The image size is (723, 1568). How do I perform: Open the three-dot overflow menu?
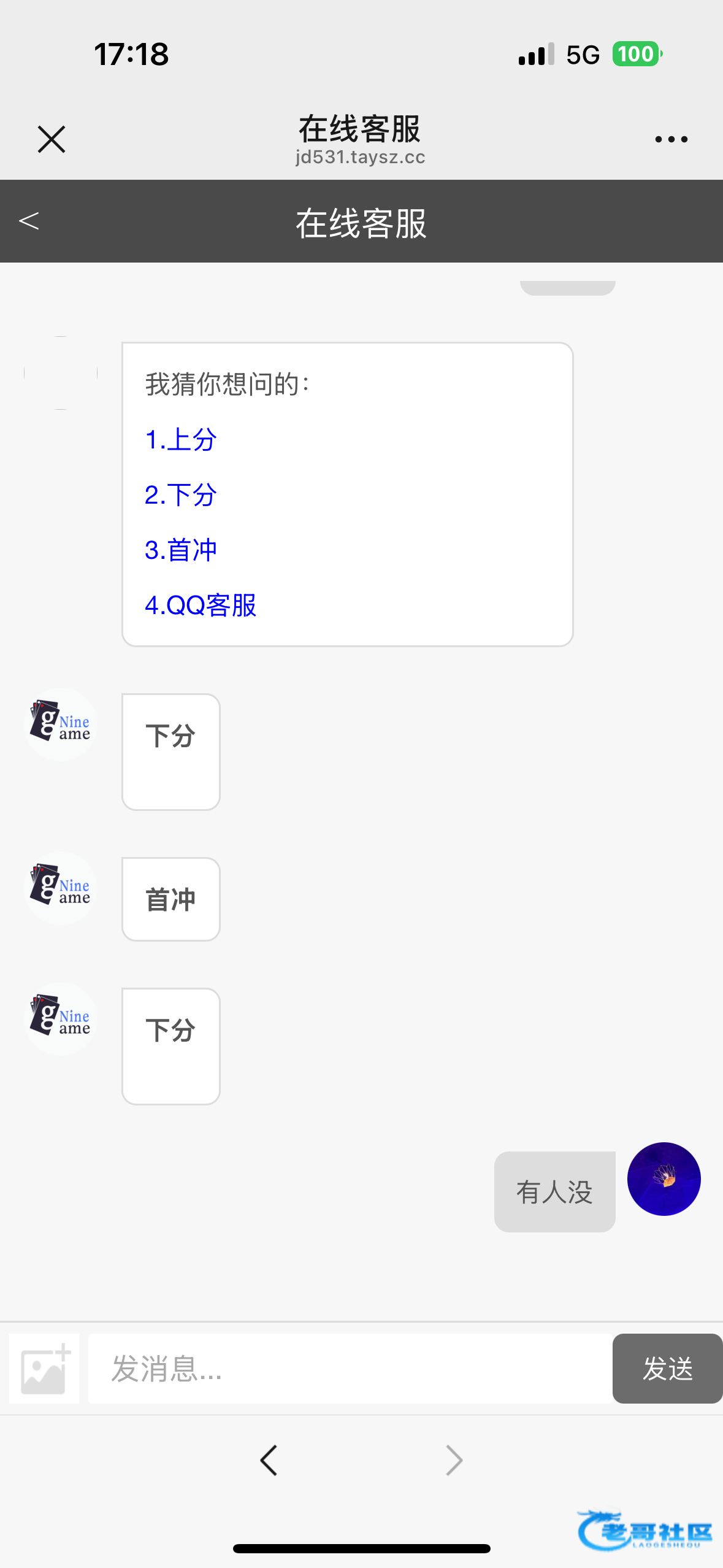pyautogui.click(x=671, y=139)
